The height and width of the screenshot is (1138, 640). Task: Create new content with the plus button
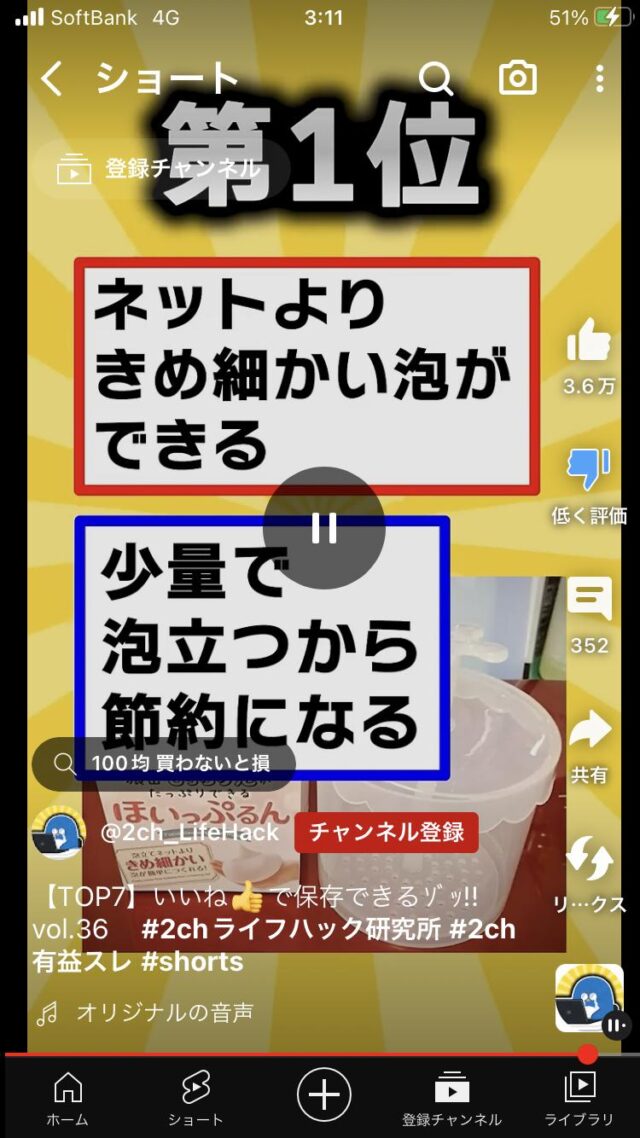pyautogui.click(x=323, y=1094)
